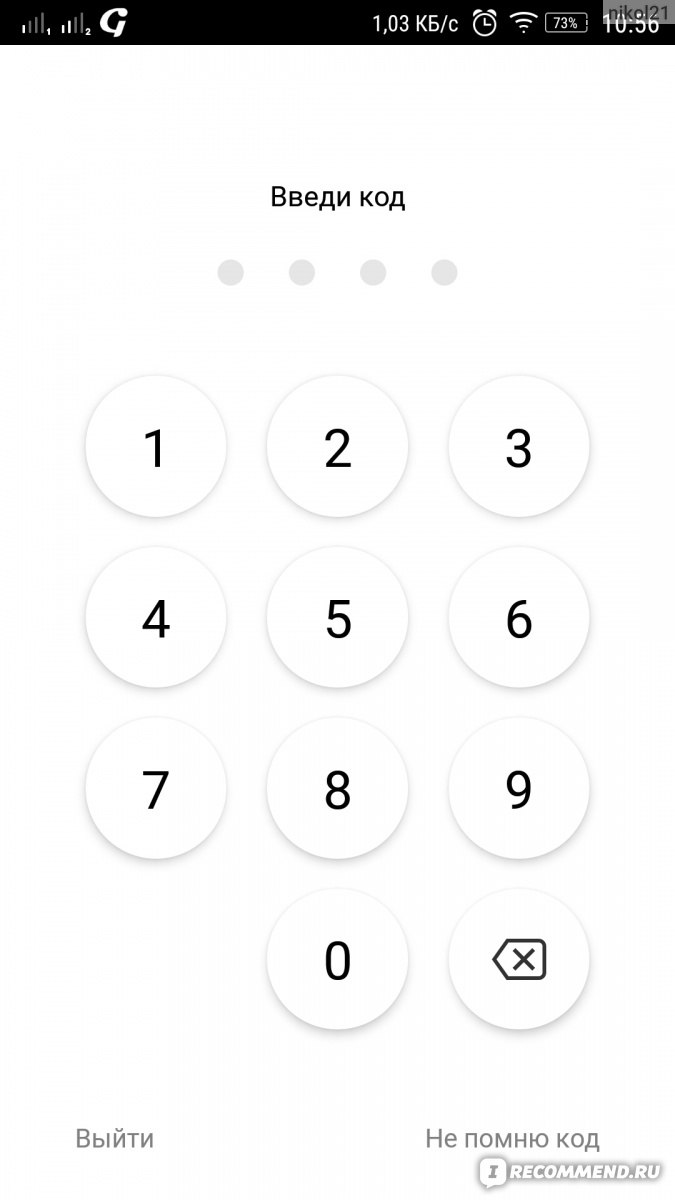Screen dimensions: 675x1200
Task: Open the Не помню код recovery link
Action: 512,1138
